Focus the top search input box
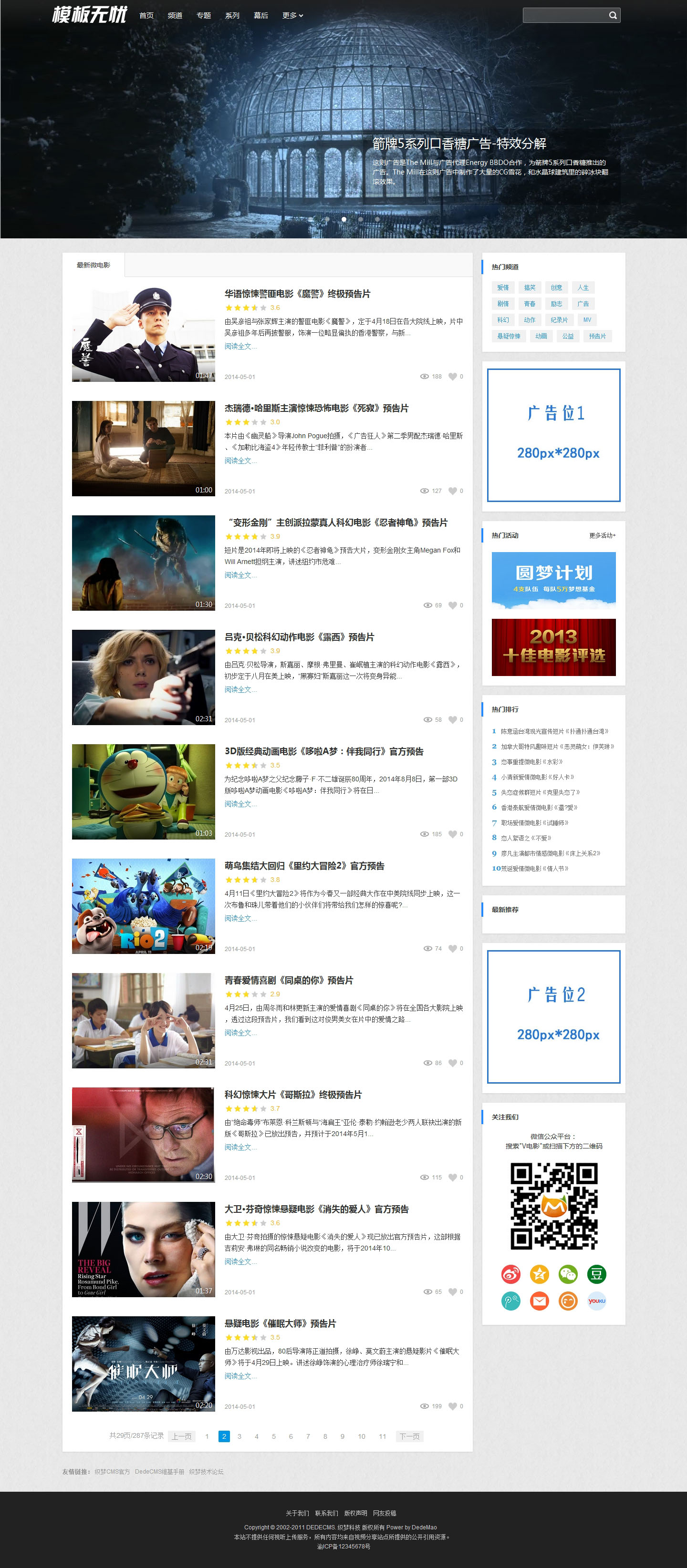The height and width of the screenshot is (1568, 687). tap(564, 15)
